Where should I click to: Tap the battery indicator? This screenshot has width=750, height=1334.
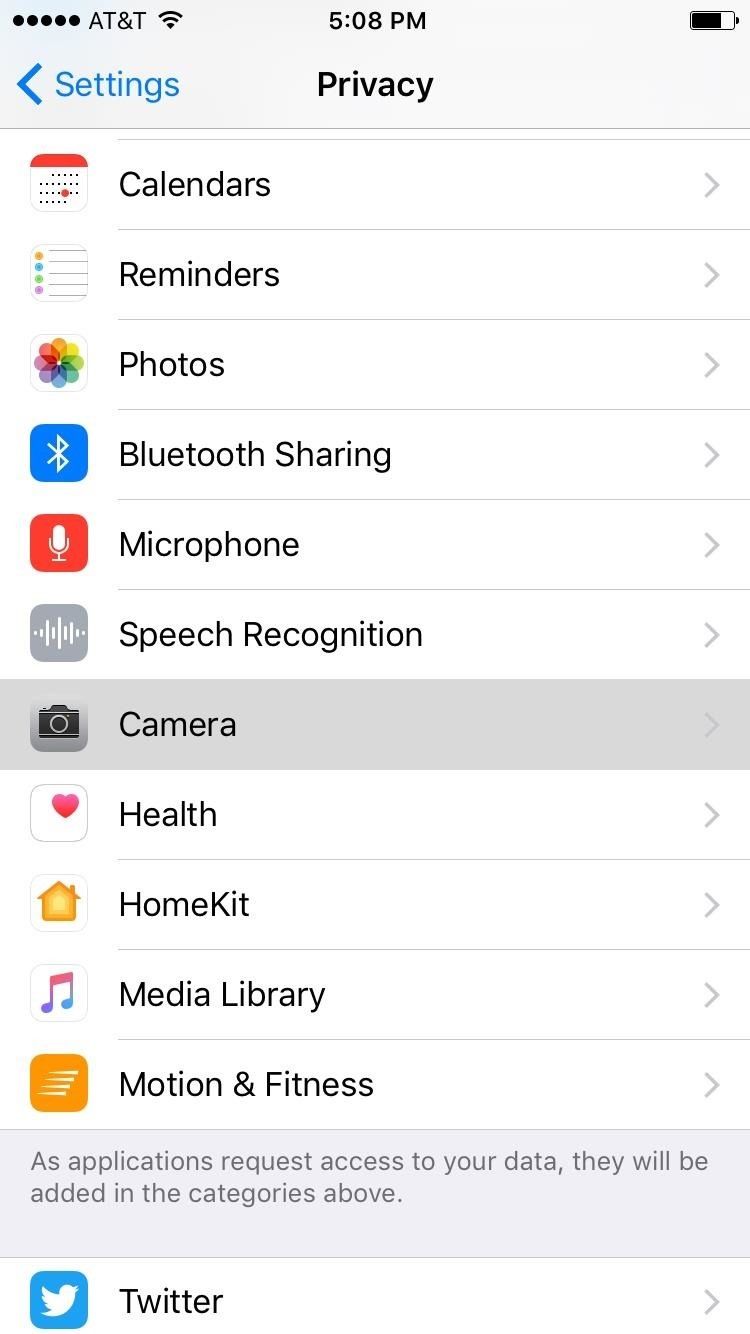point(712,20)
